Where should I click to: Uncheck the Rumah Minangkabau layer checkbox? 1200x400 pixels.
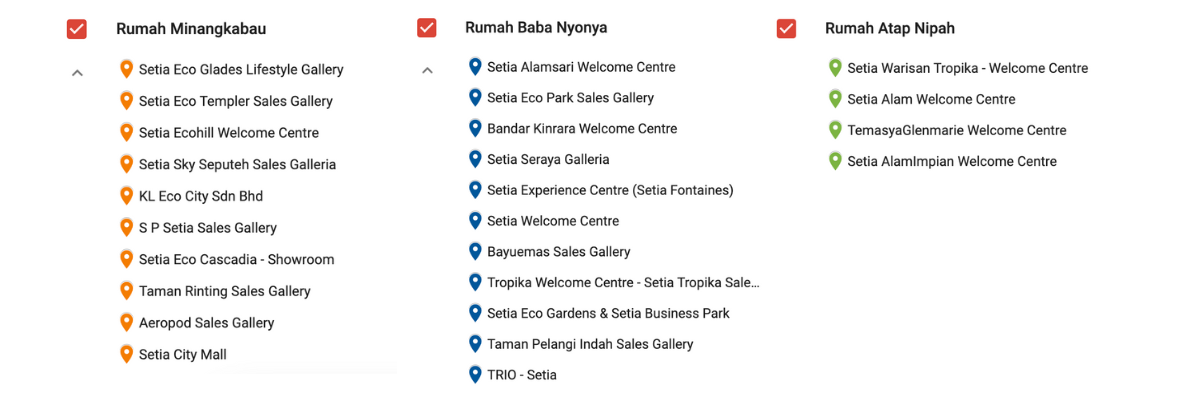(77, 29)
